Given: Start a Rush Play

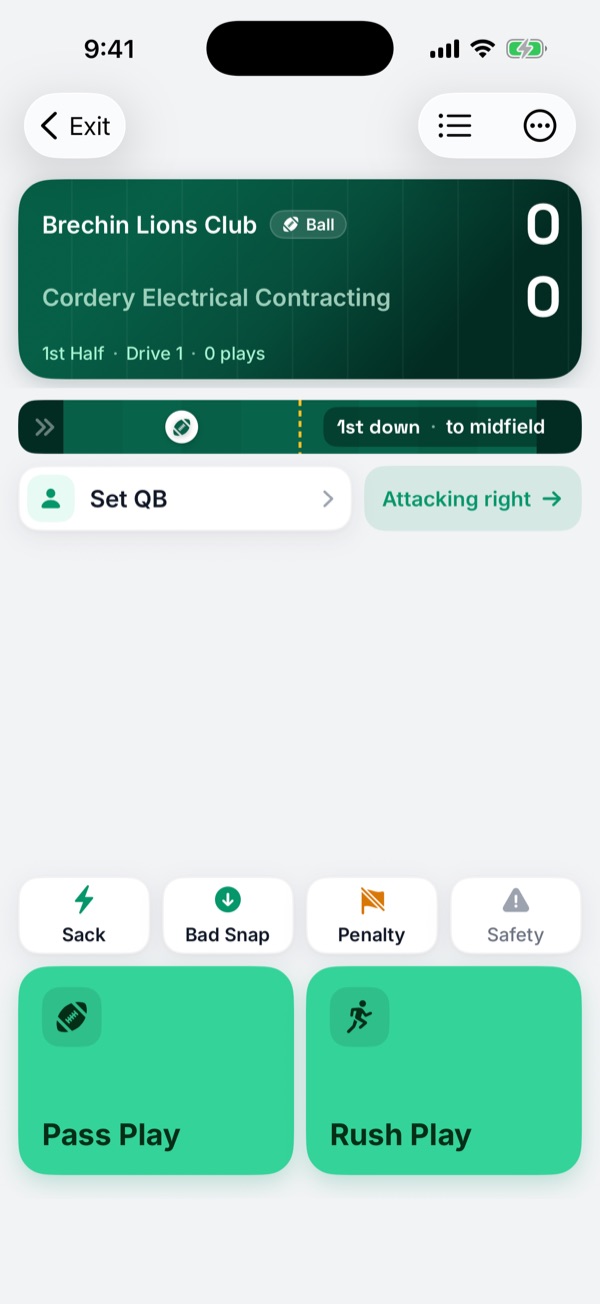Looking at the screenshot, I should pos(444,1070).
